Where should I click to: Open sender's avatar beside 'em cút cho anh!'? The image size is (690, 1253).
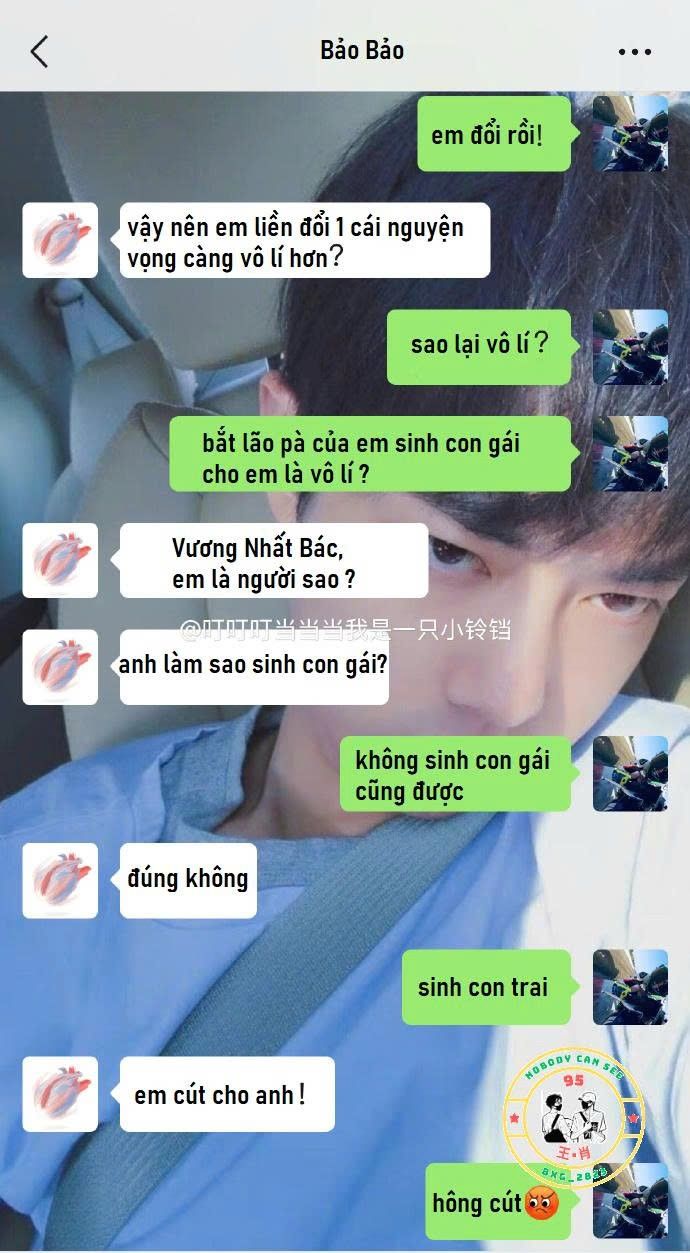tap(60, 1094)
